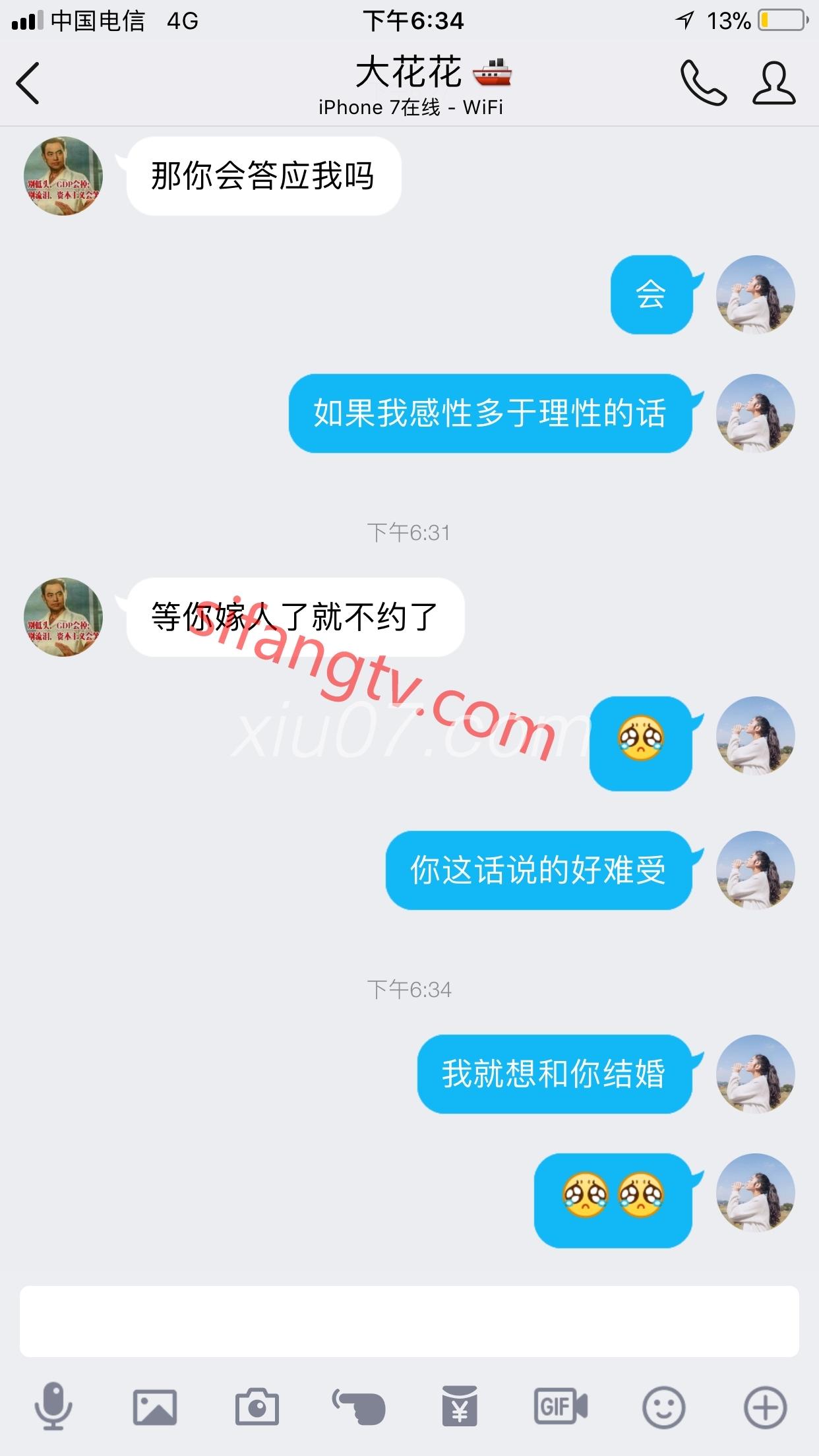The height and width of the screenshot is (1456, 819).
Task: Tap my avatar beside 我就想和你结婚
Action: point(756,1074)
